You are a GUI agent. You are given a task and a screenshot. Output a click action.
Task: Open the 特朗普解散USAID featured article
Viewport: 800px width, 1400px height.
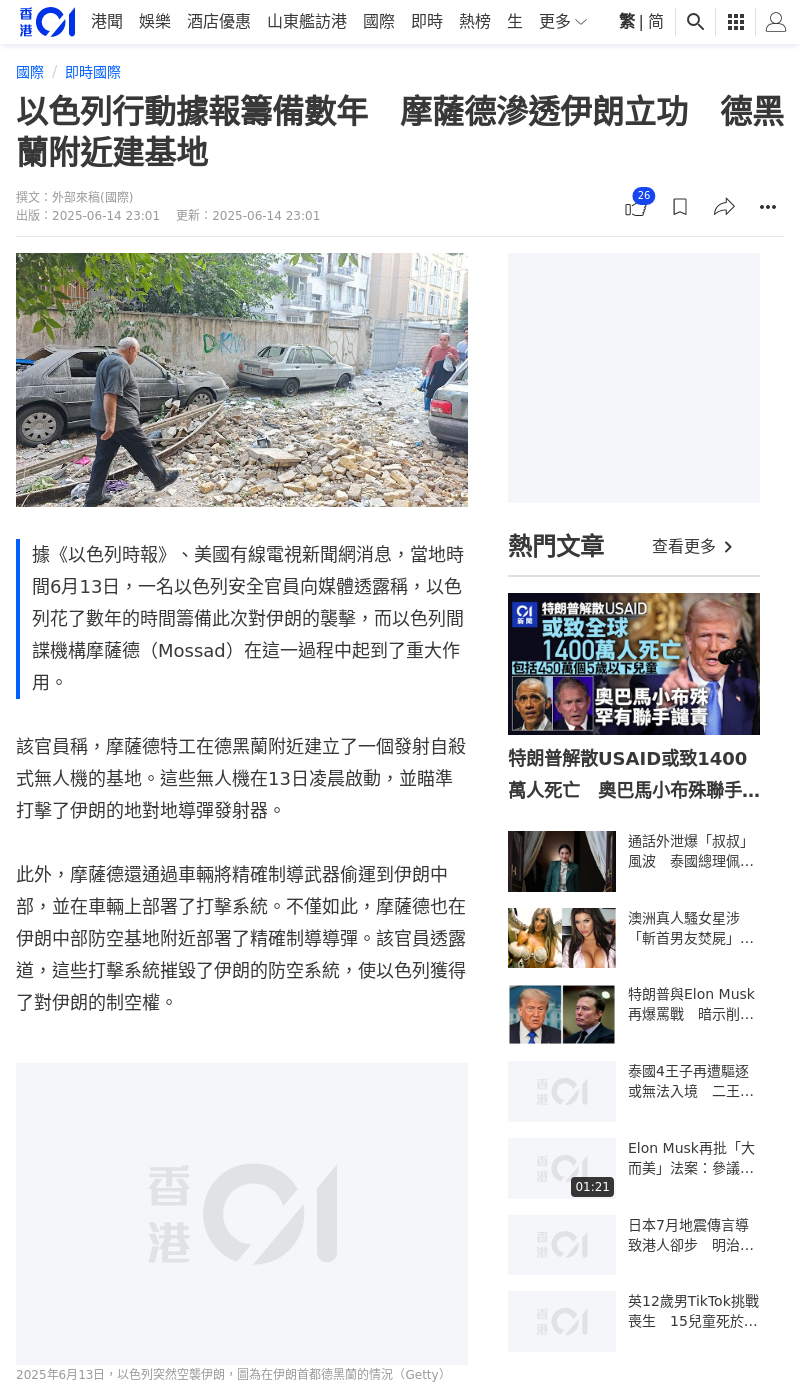tap(634, 774)
